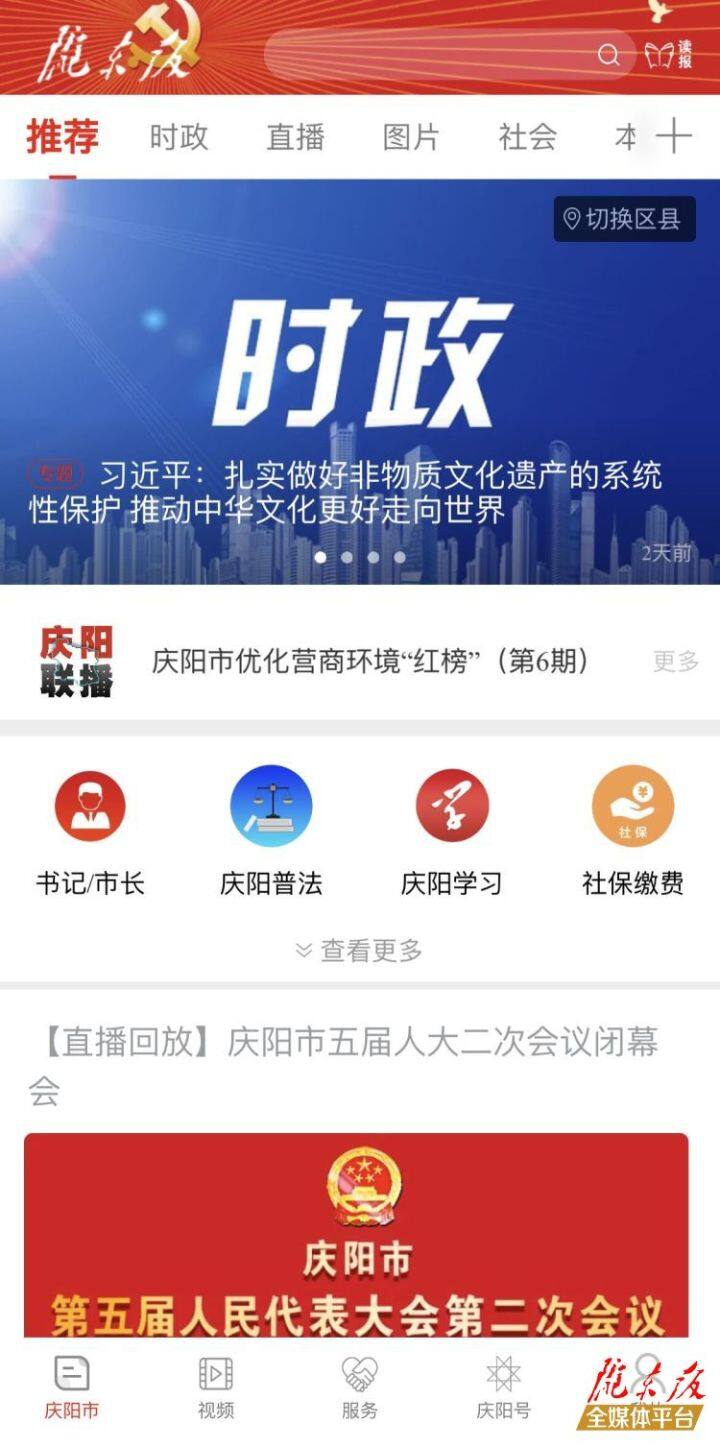Go to the 社会 tab
Viewport: 720px width, 1447px height.
point(527,137)
